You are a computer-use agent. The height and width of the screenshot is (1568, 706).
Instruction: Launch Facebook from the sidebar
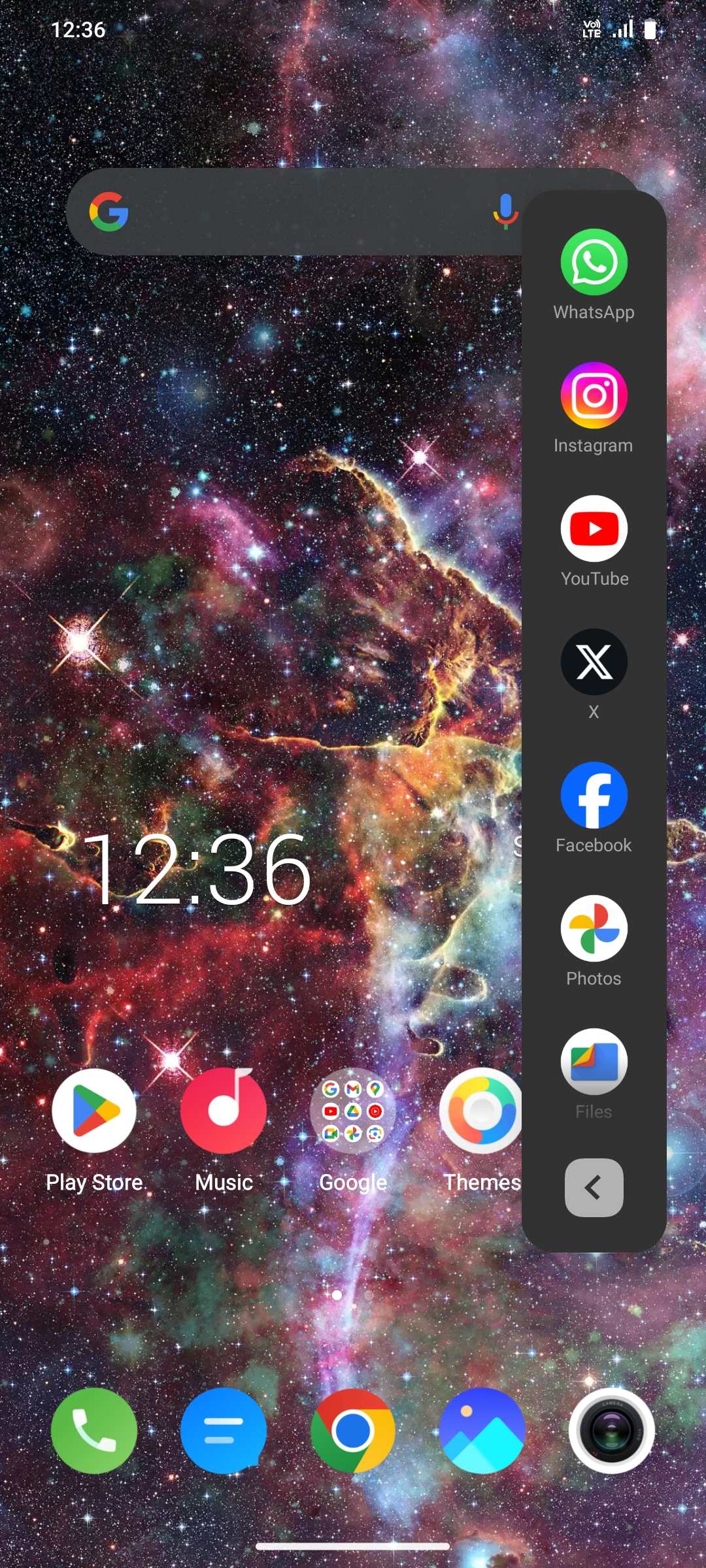[x=594, y=796]
